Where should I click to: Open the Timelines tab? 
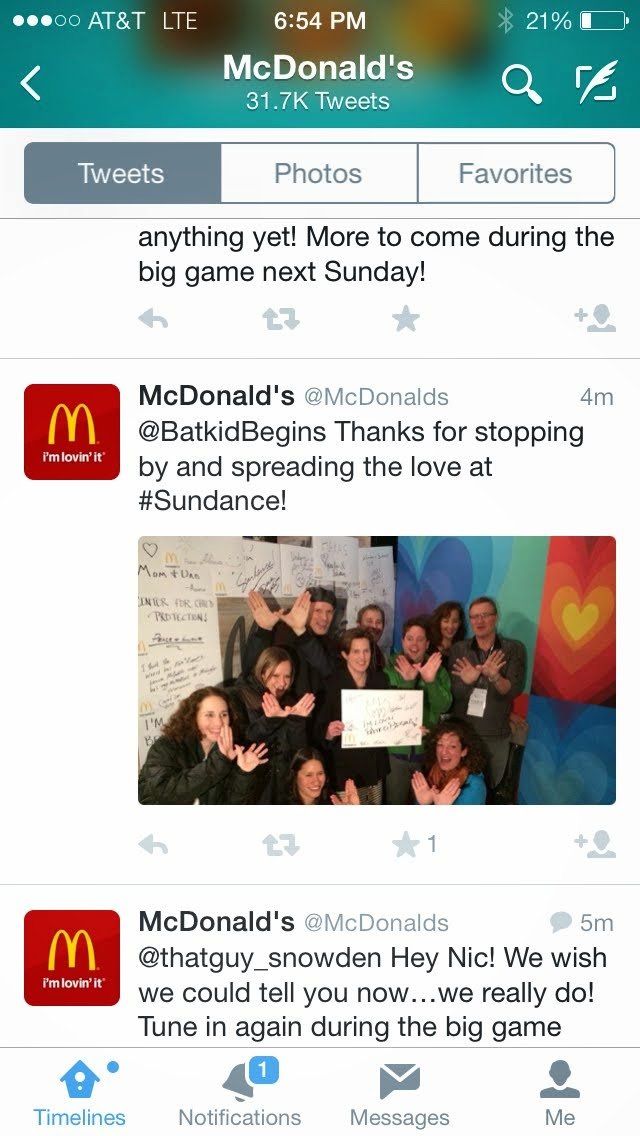click(80, 1092)
